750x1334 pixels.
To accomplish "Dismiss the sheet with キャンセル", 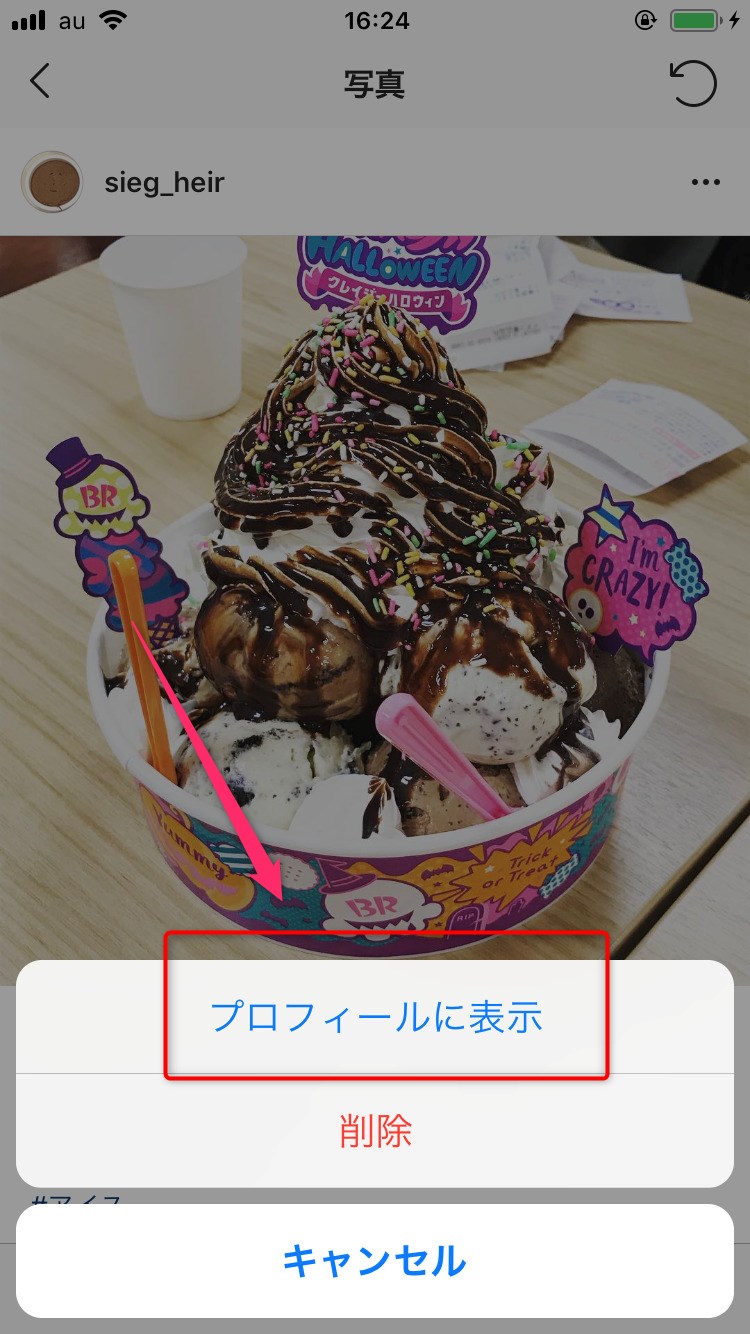I will [x=375, y=1261].
